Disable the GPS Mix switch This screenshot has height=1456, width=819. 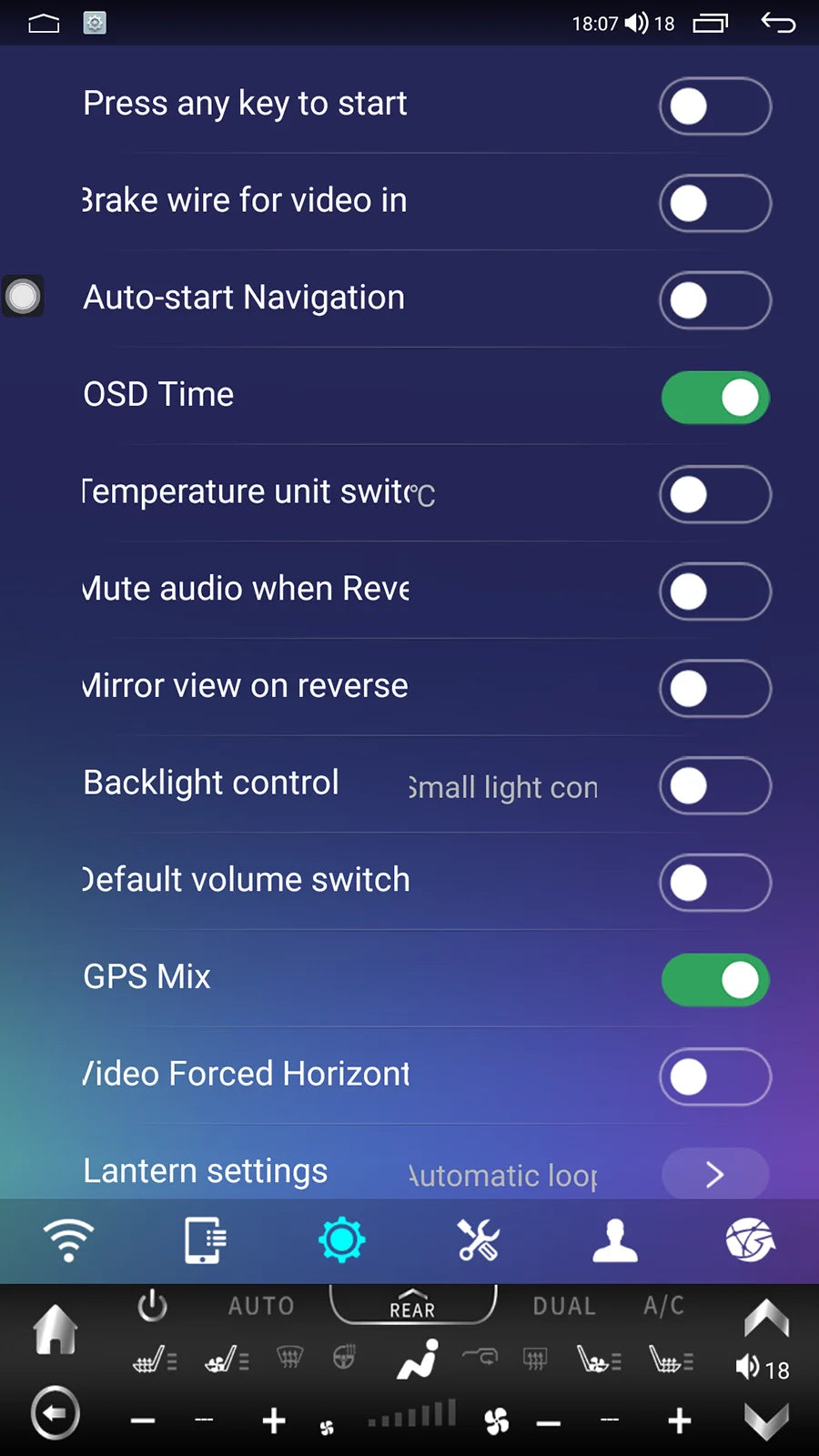click(714, 980)
